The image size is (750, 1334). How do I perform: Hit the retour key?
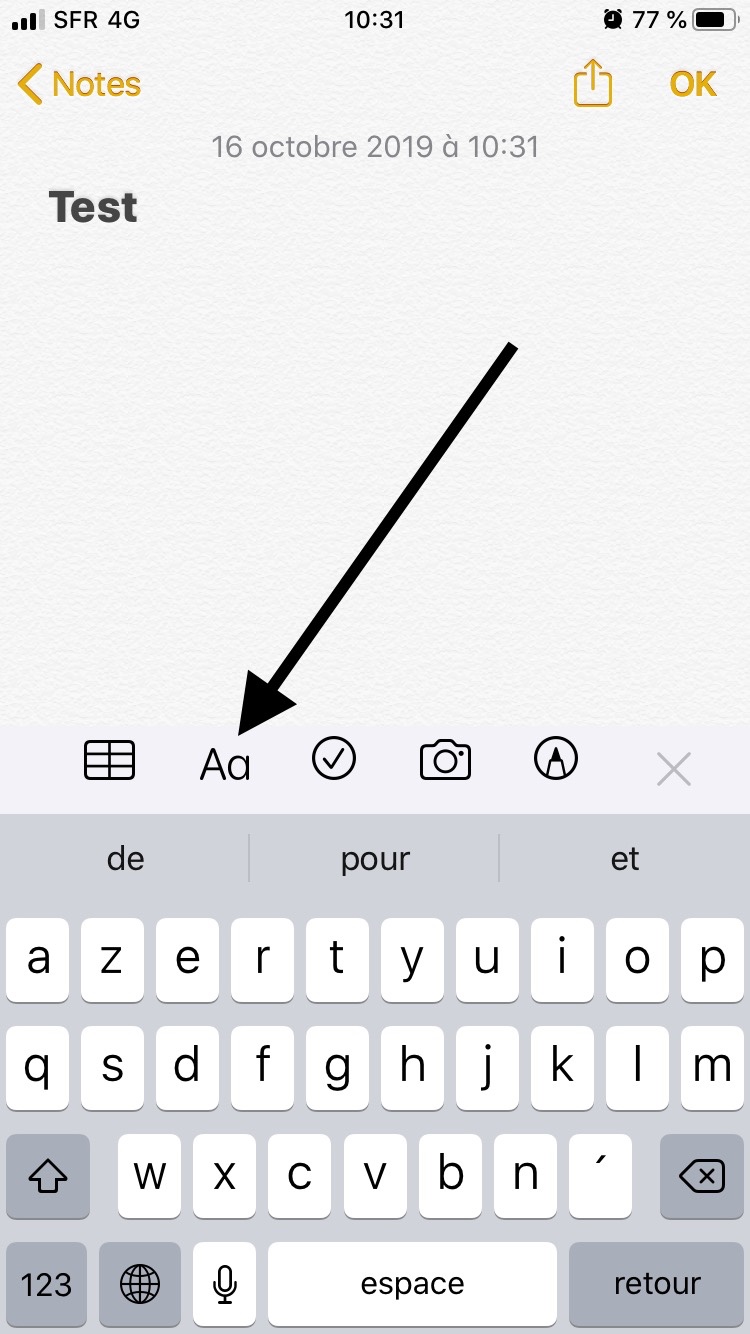(656, 1284)
